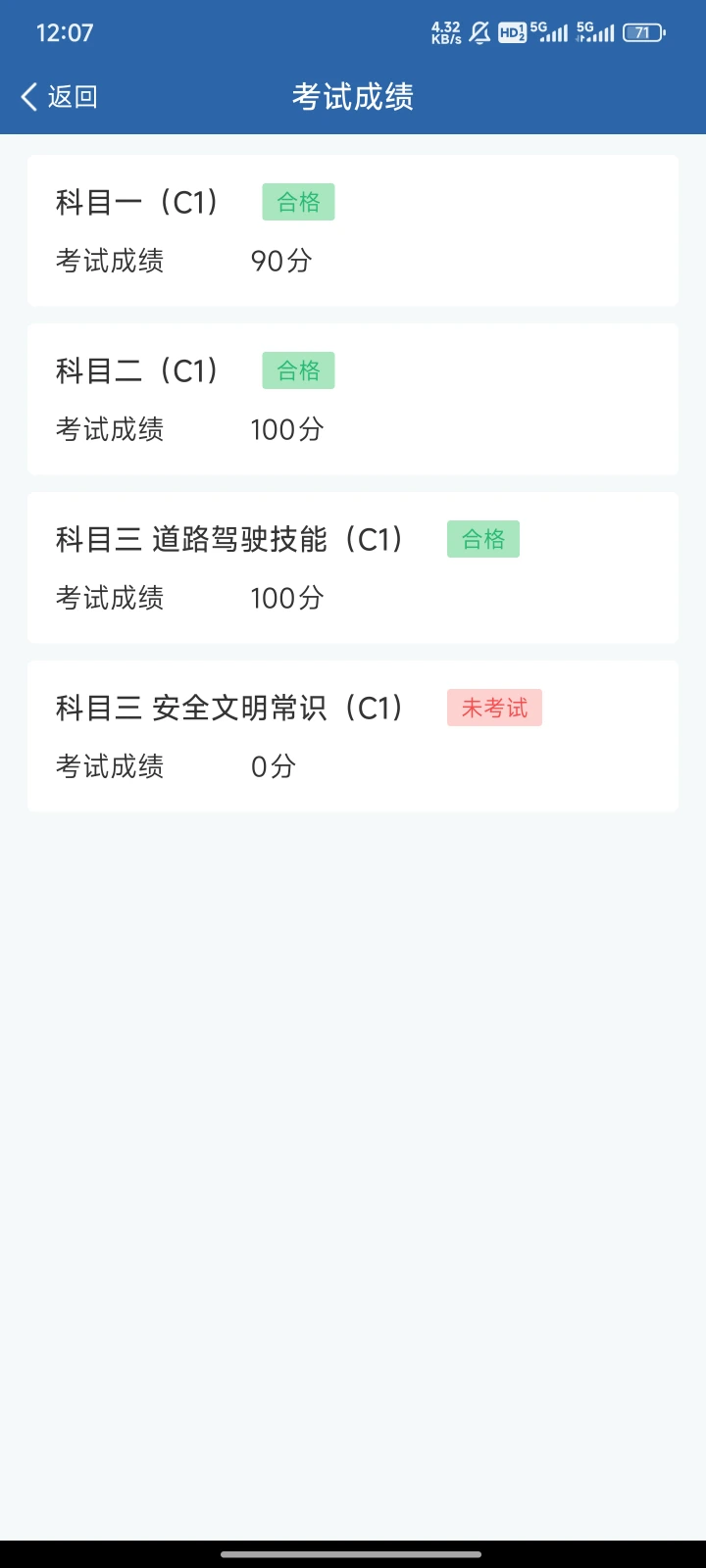Tap the 返回 back button
Image resolution: width=706 pixels, height=1568 pixels.
pos(59,96)
